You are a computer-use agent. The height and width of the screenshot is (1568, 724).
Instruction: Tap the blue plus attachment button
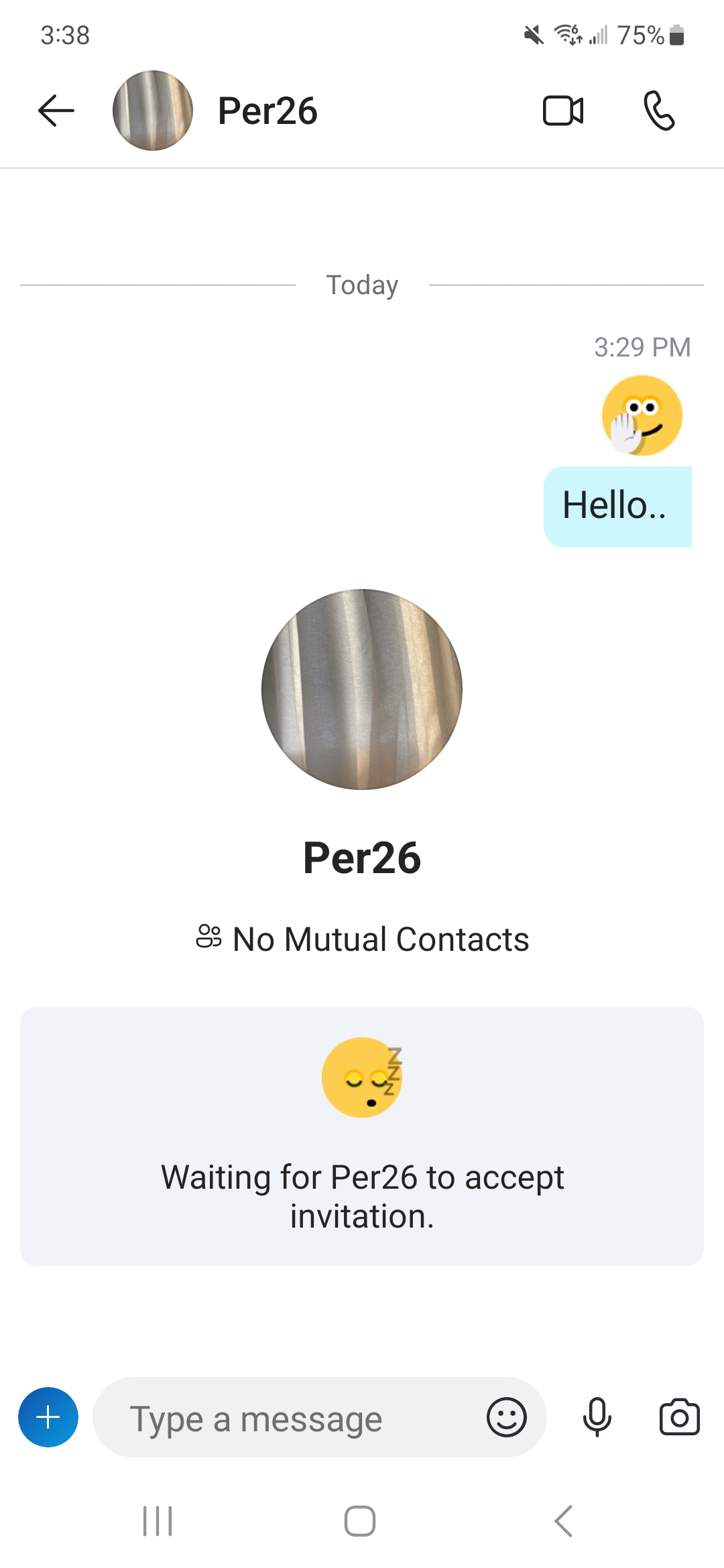point(48,1417)
